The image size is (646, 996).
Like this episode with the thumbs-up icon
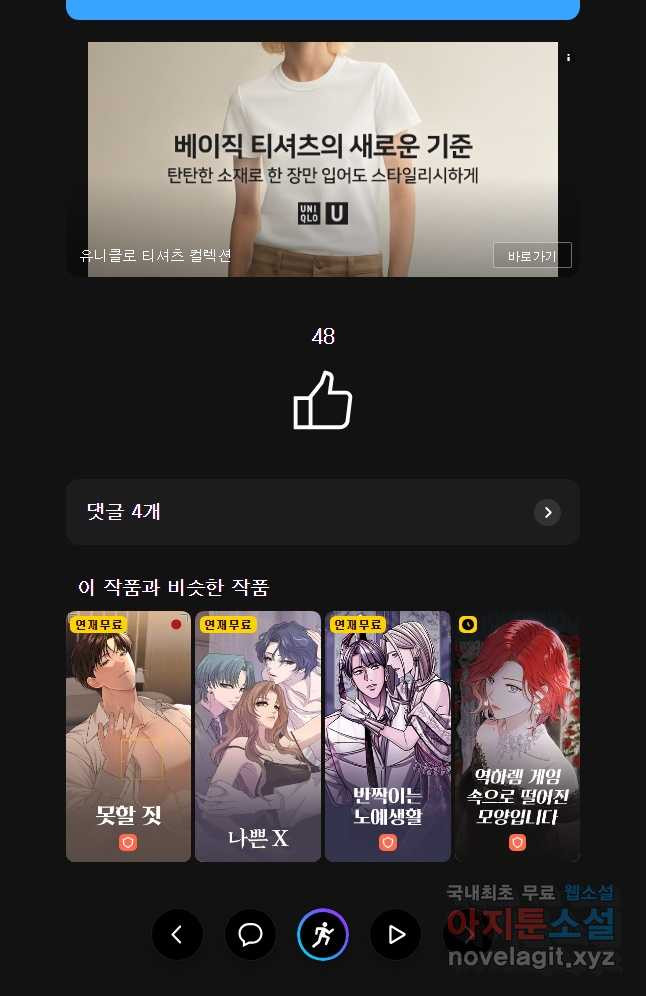click(x=323, y=401)
